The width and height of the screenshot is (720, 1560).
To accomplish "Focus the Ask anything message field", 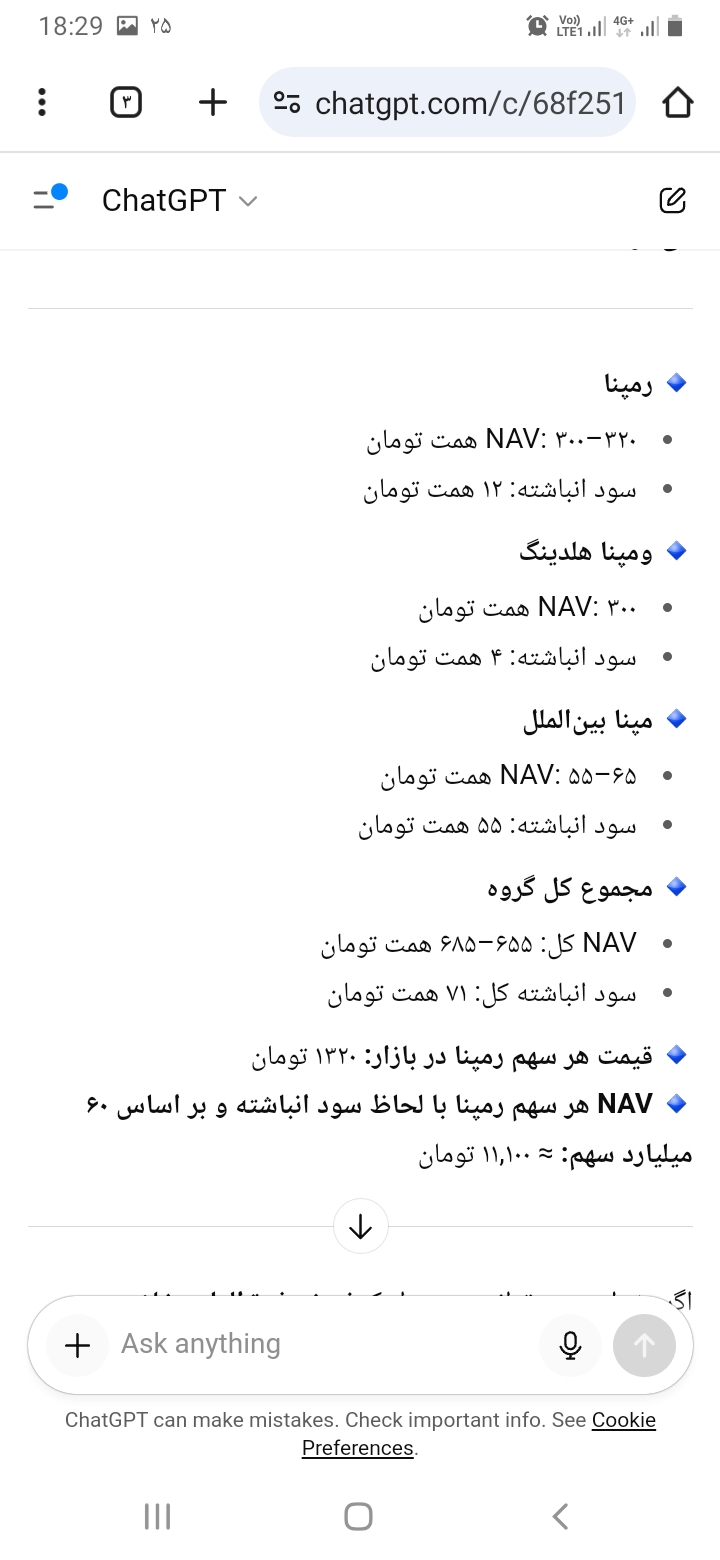I will 320,1345.
